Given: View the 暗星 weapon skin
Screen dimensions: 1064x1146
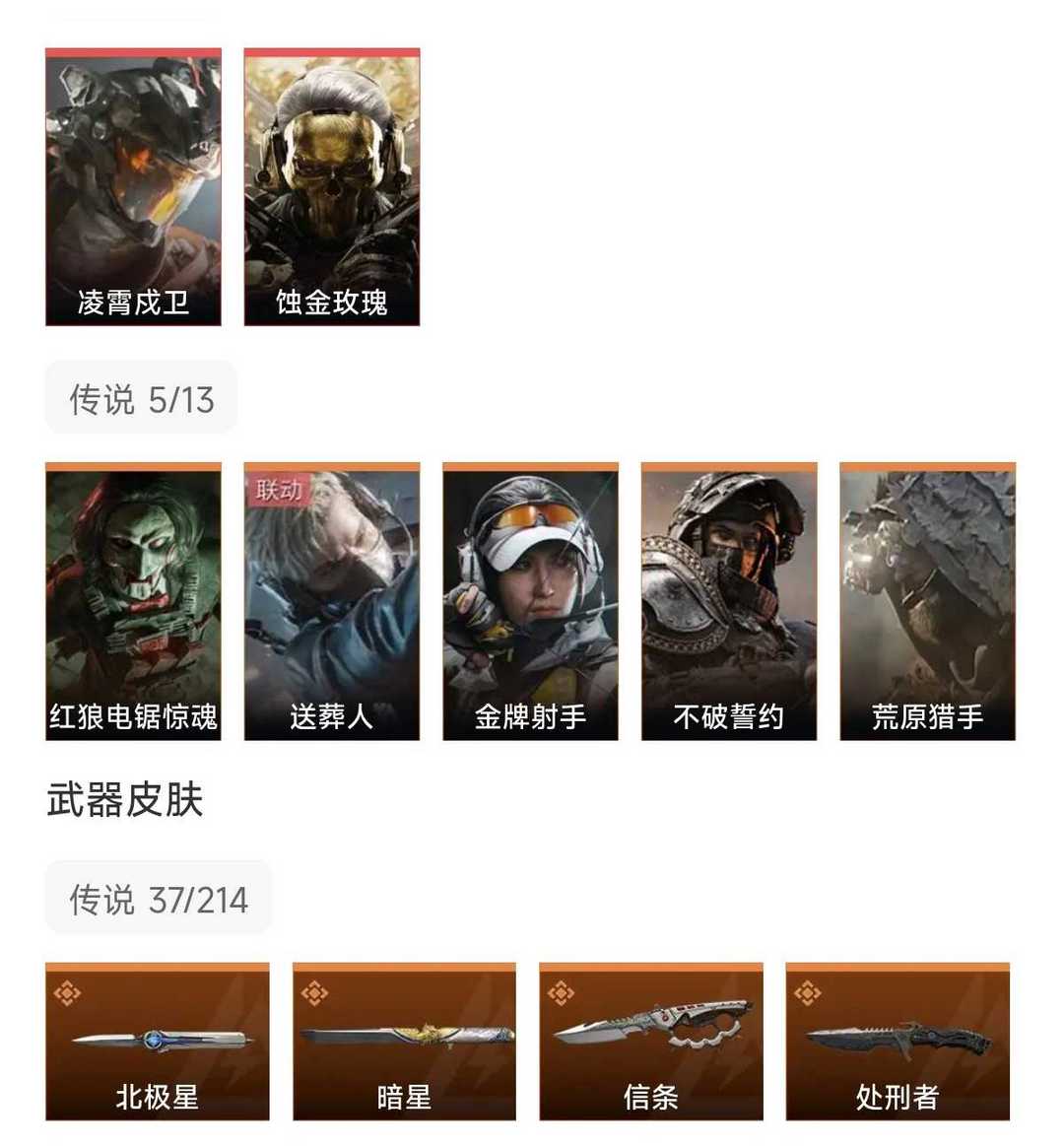Looking at the screenshot, I should point(404,1043).
